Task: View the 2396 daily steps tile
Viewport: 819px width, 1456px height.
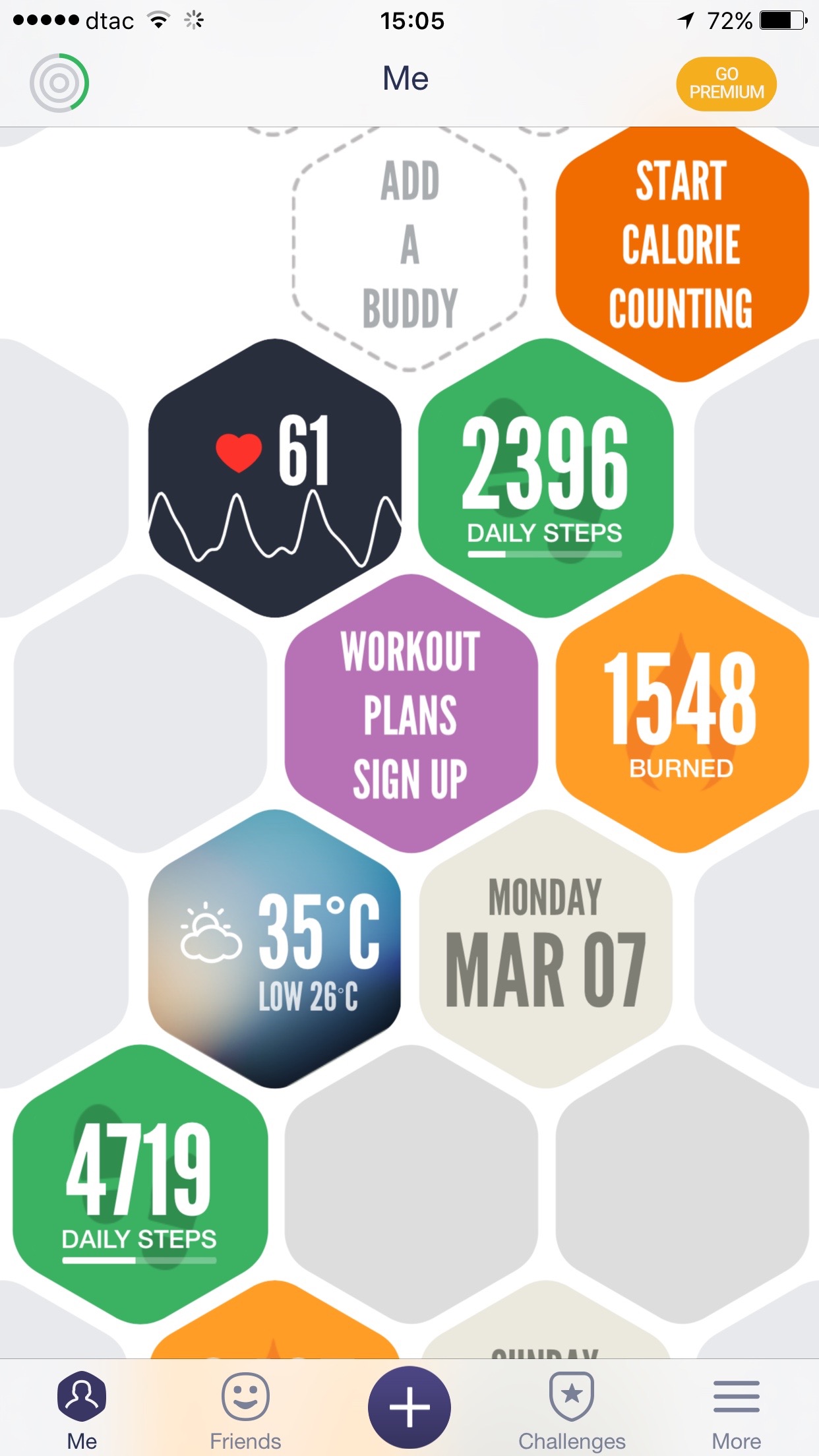Action: [545, 479]
